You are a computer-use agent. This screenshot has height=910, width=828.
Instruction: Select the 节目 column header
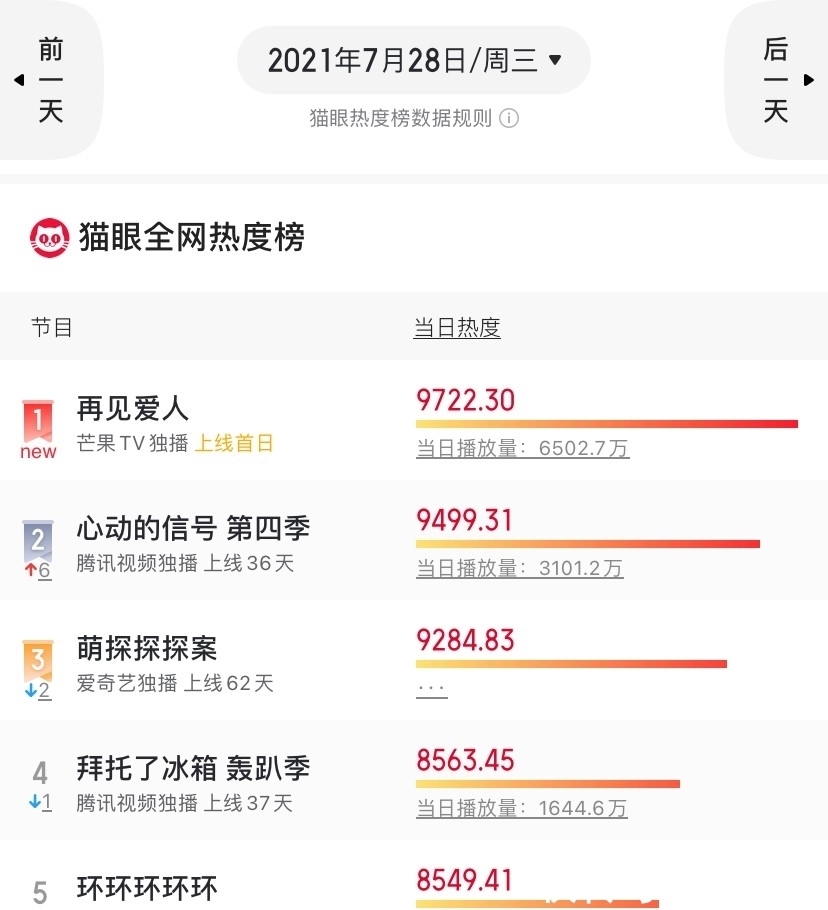point(51,327)
